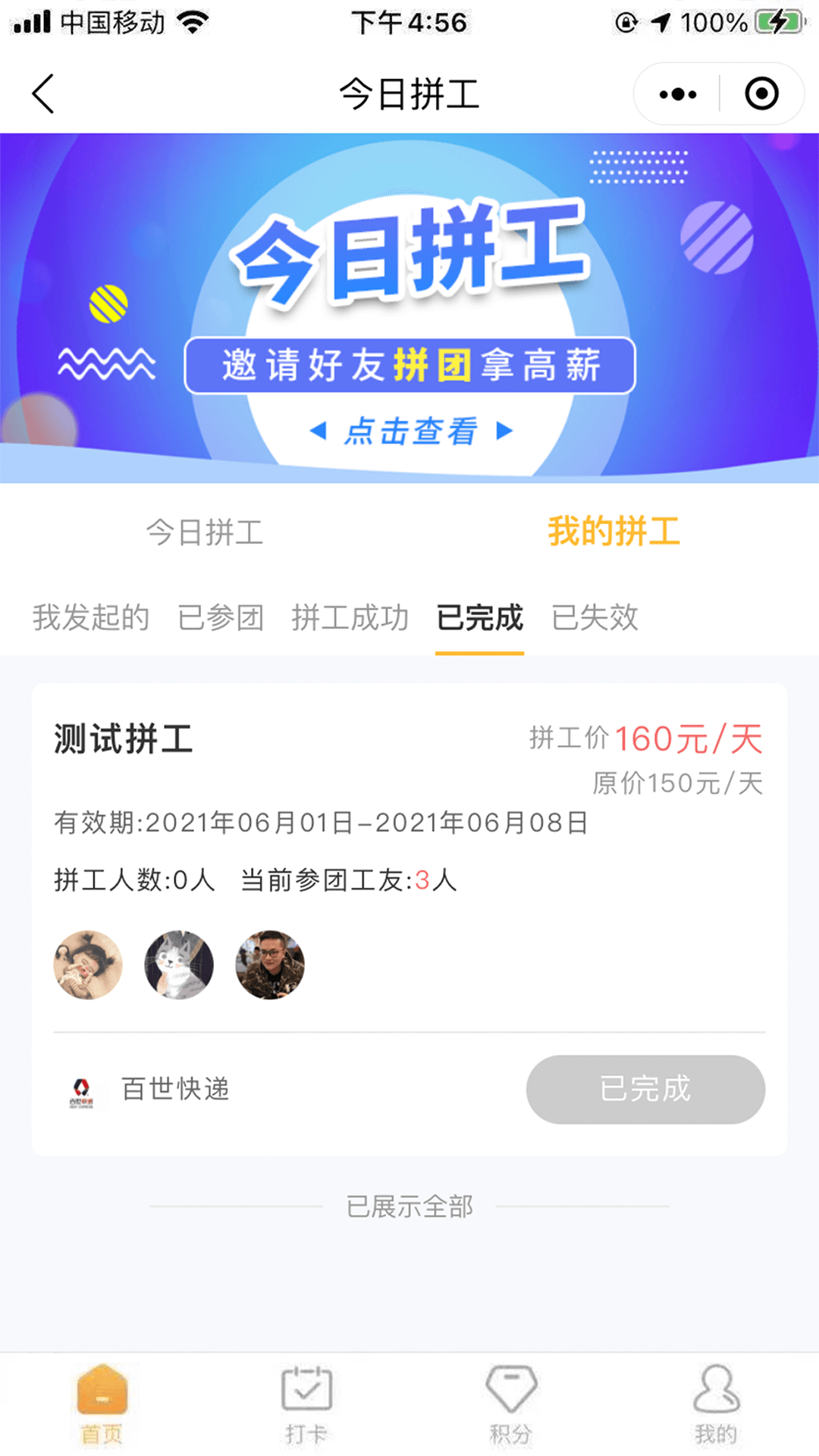Go back from 今日拼工 page

43,94
